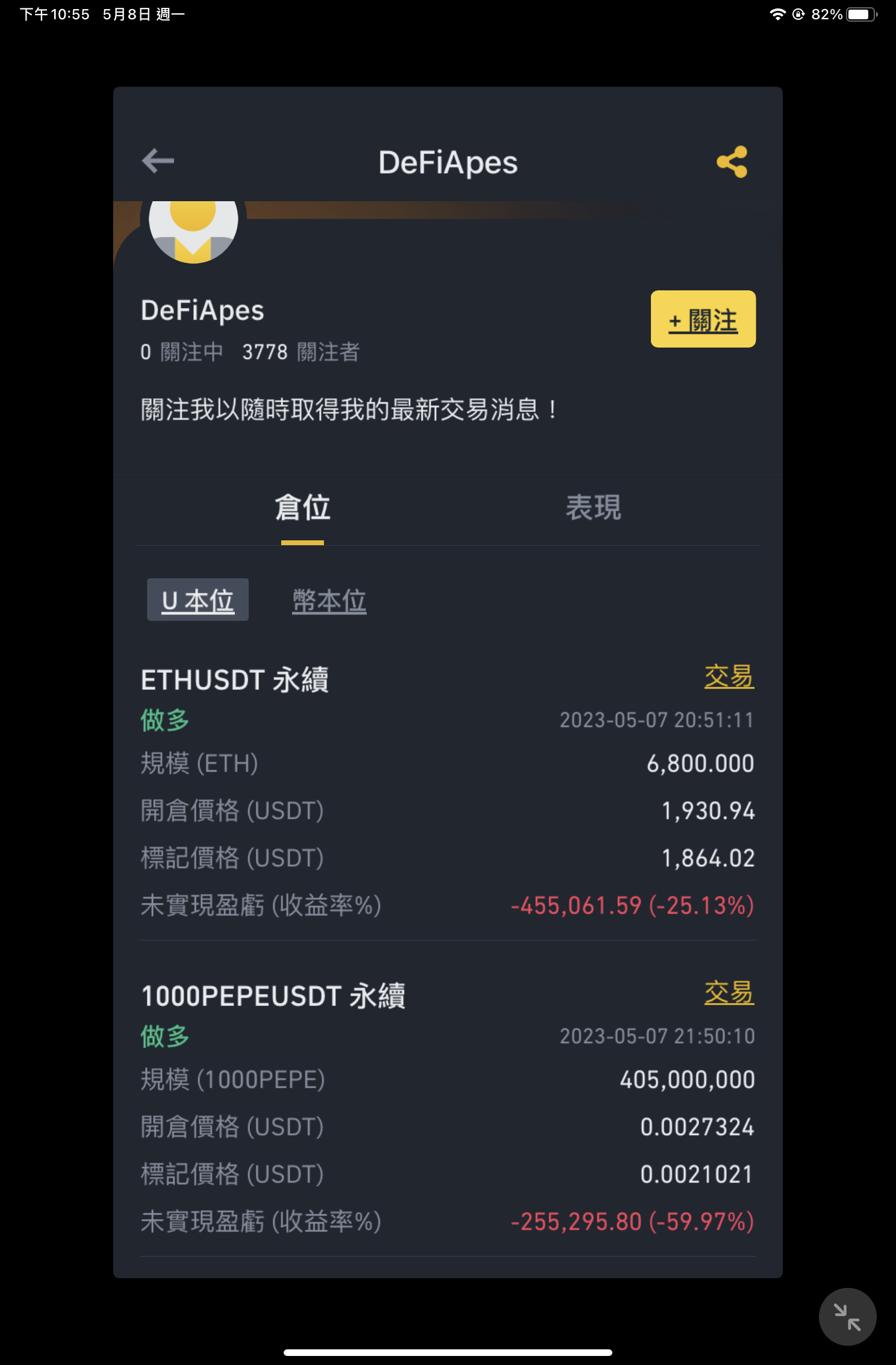
Task: Go back using the arrow icon
Action: click(158, 161)
